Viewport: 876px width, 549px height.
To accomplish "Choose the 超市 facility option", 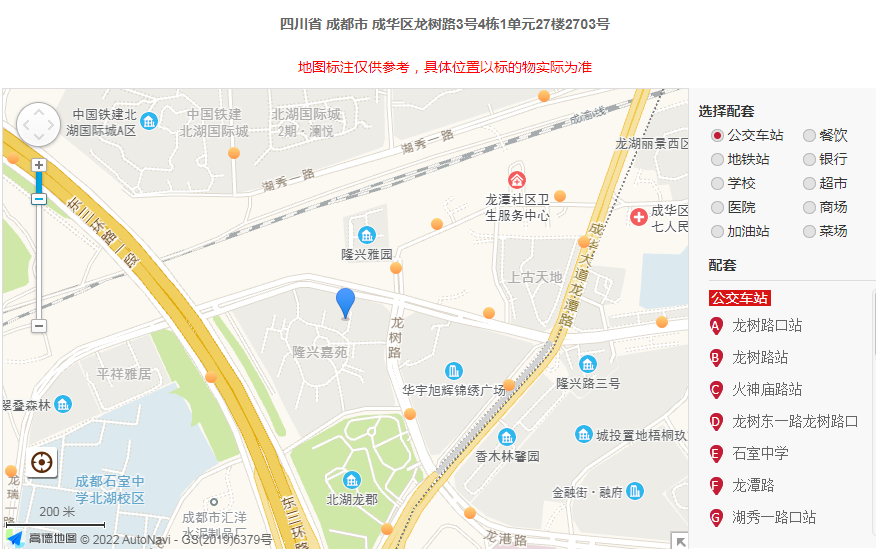I will [x=809, y=183].
